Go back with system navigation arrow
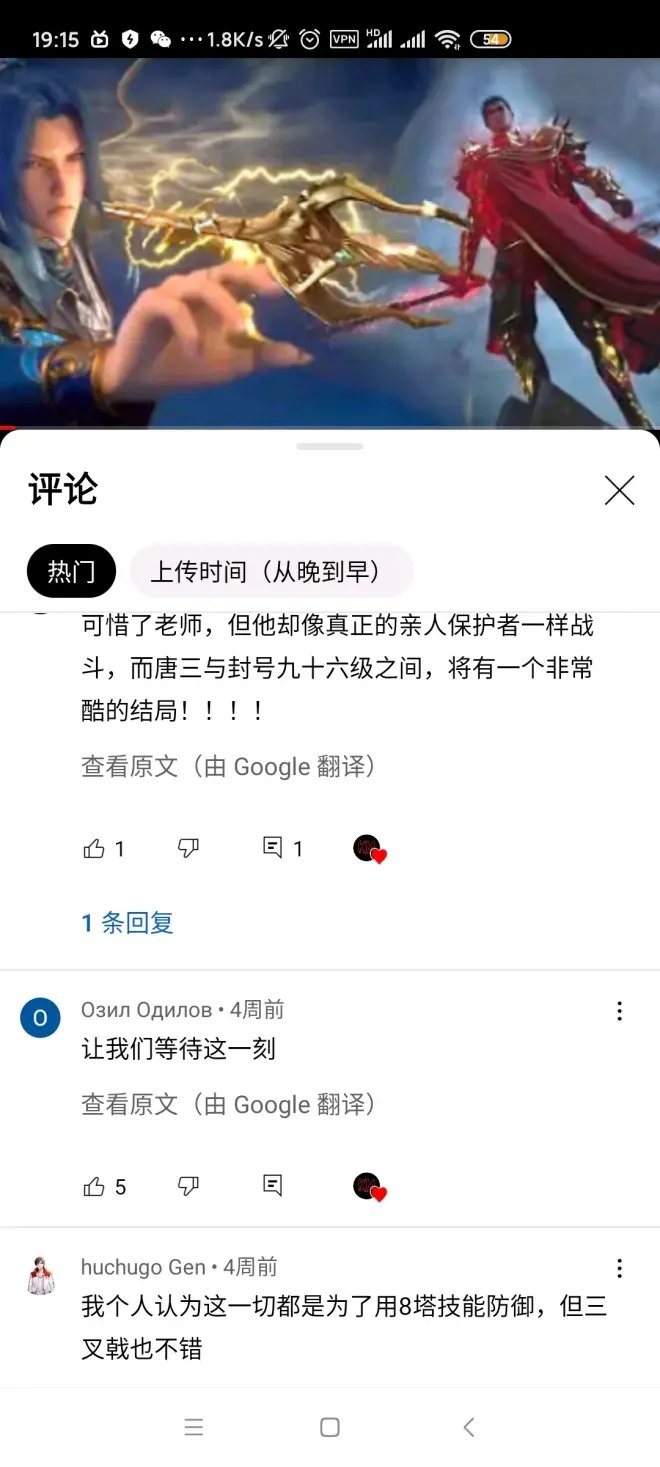 pos(468,1427)
